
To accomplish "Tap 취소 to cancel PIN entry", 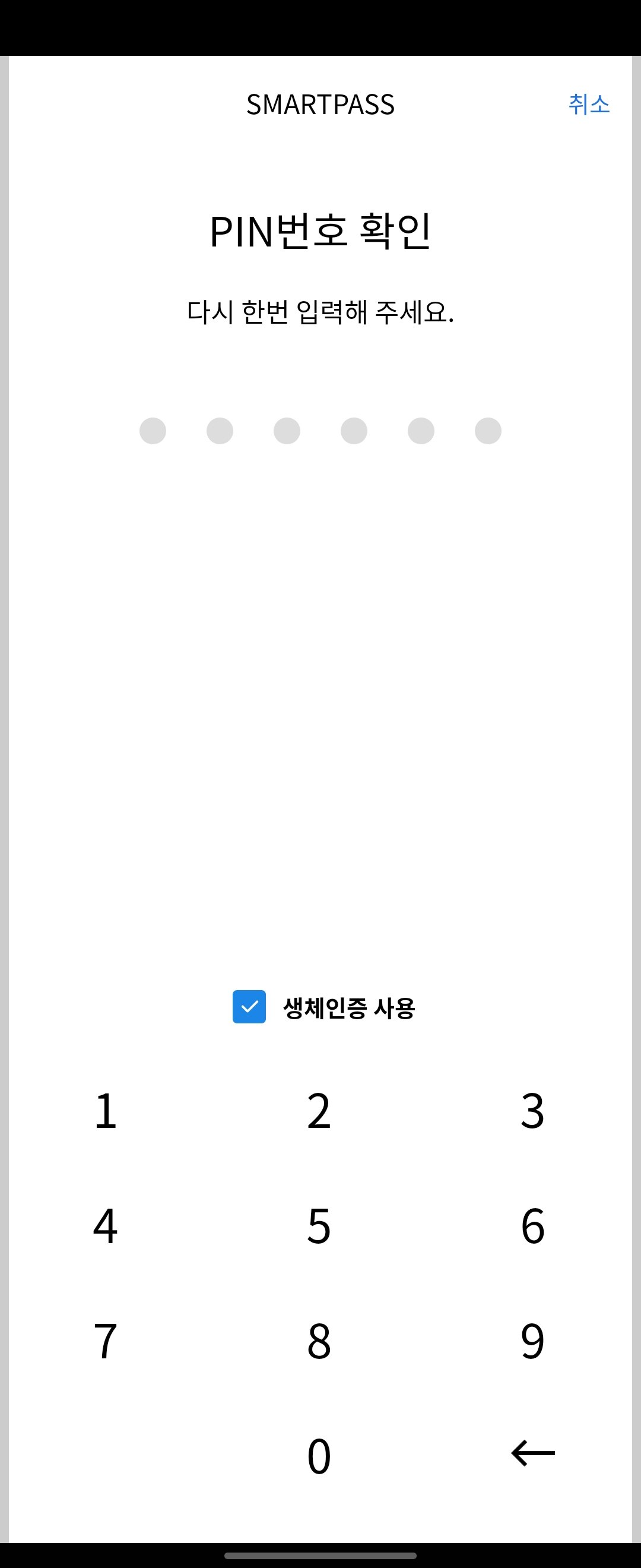I will click(x=589, y=105).
